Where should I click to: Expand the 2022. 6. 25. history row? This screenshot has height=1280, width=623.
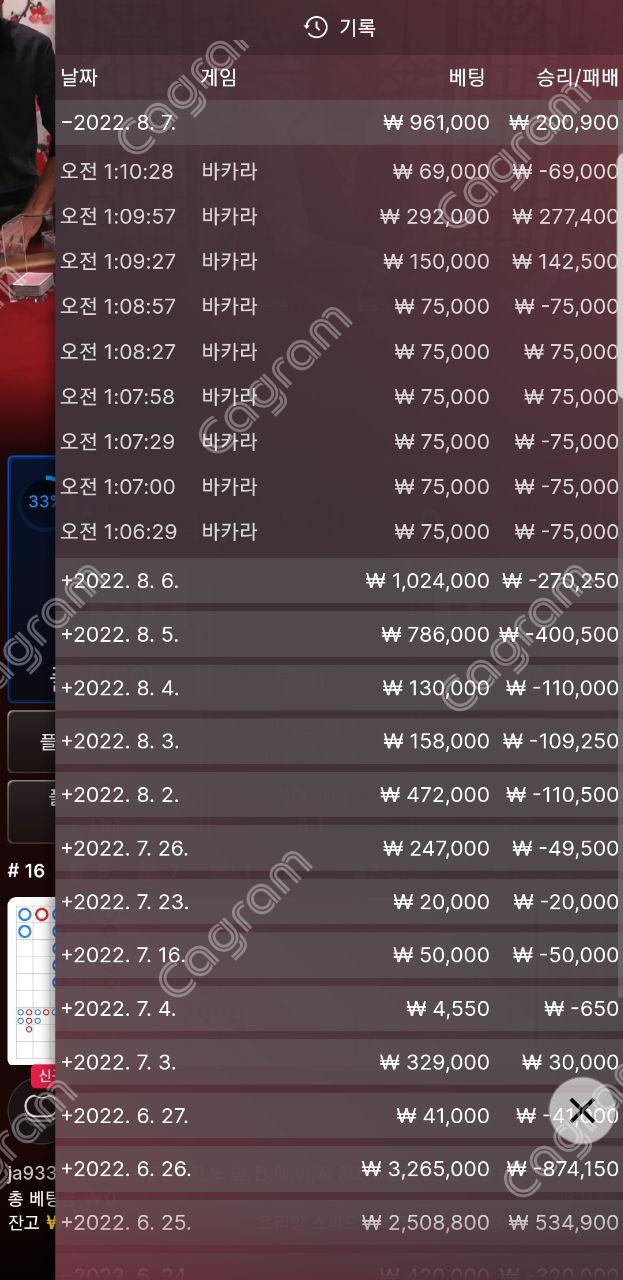pos(124,1222)
